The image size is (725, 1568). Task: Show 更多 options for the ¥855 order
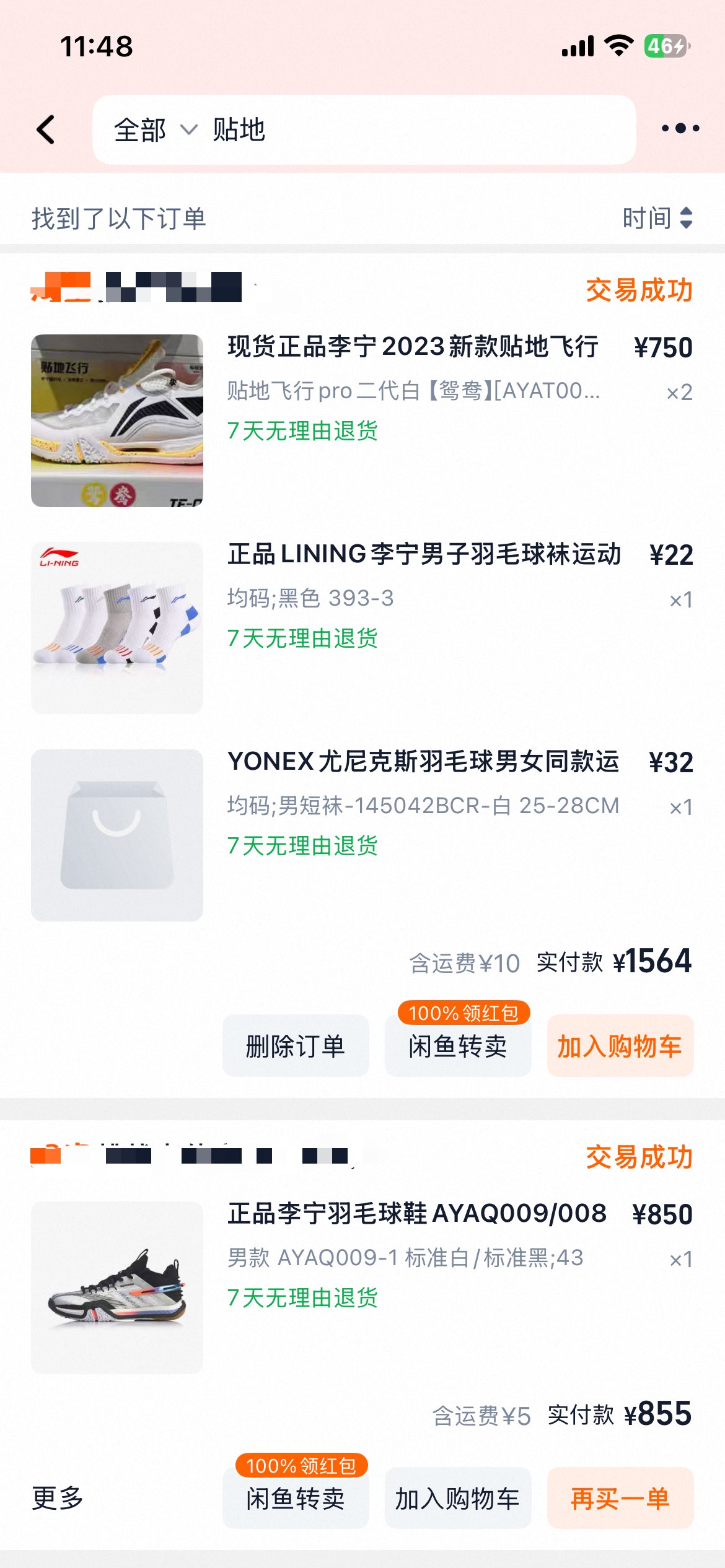[58, 1498]
